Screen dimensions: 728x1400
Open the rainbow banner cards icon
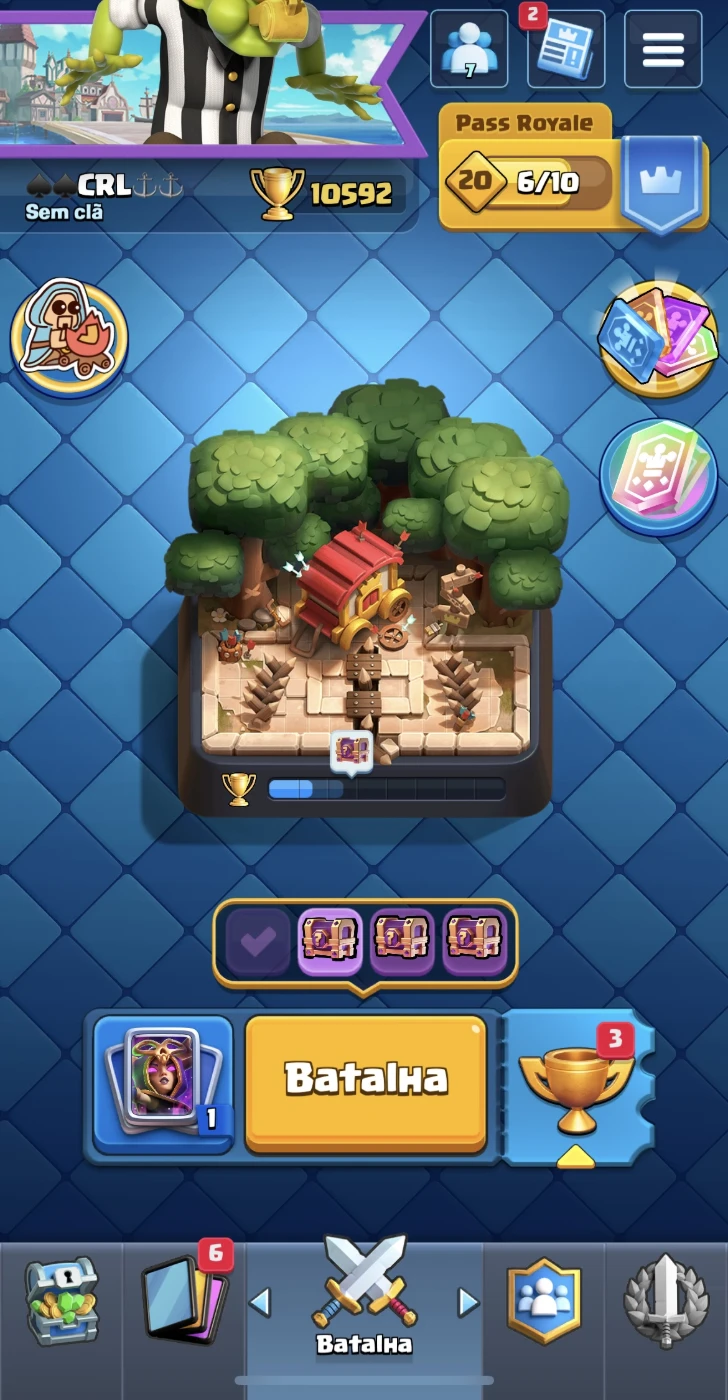click(658, 477)
